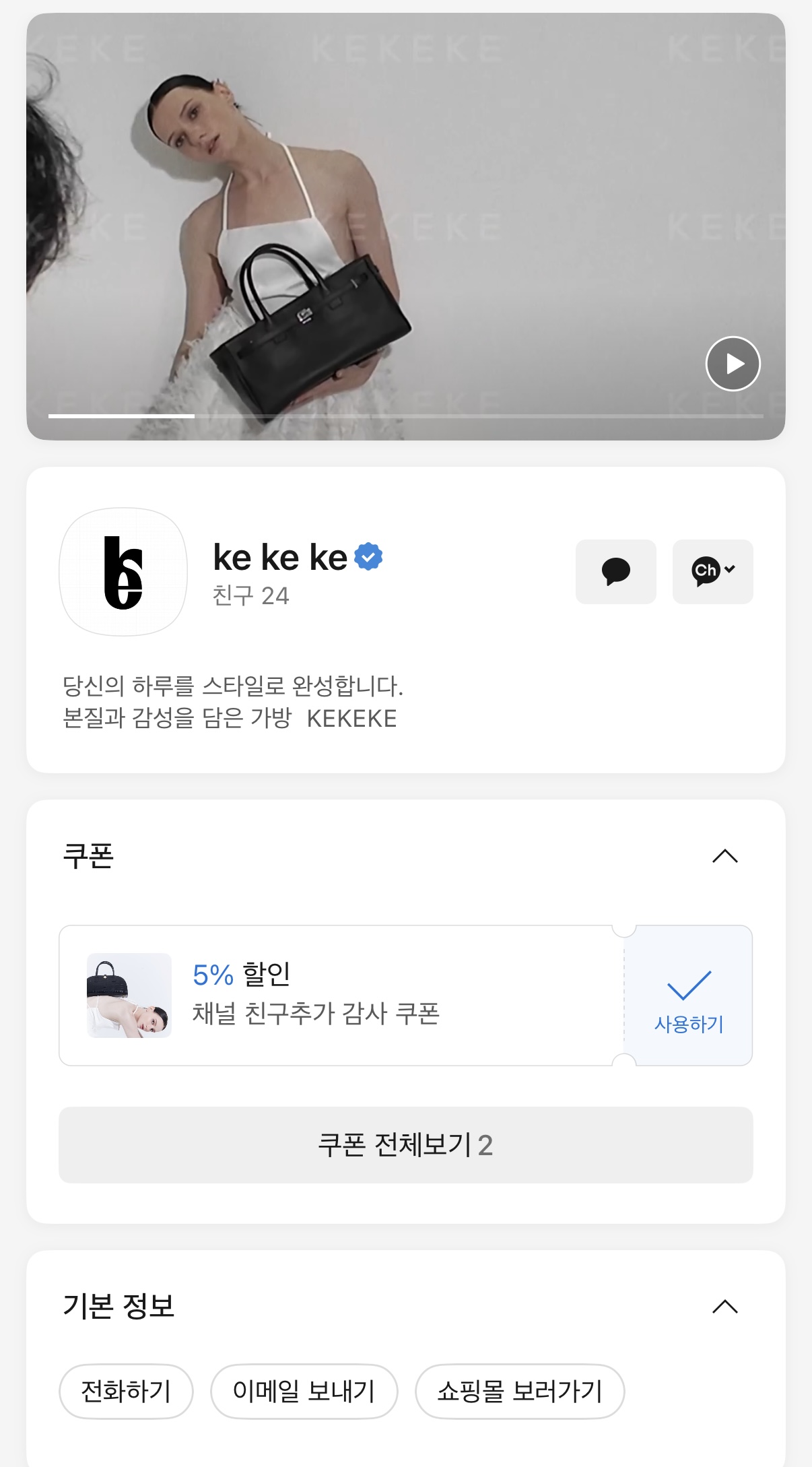Mark the 5% coupon as used
Screen dimensions: 812x1467
coord(688,1004)
